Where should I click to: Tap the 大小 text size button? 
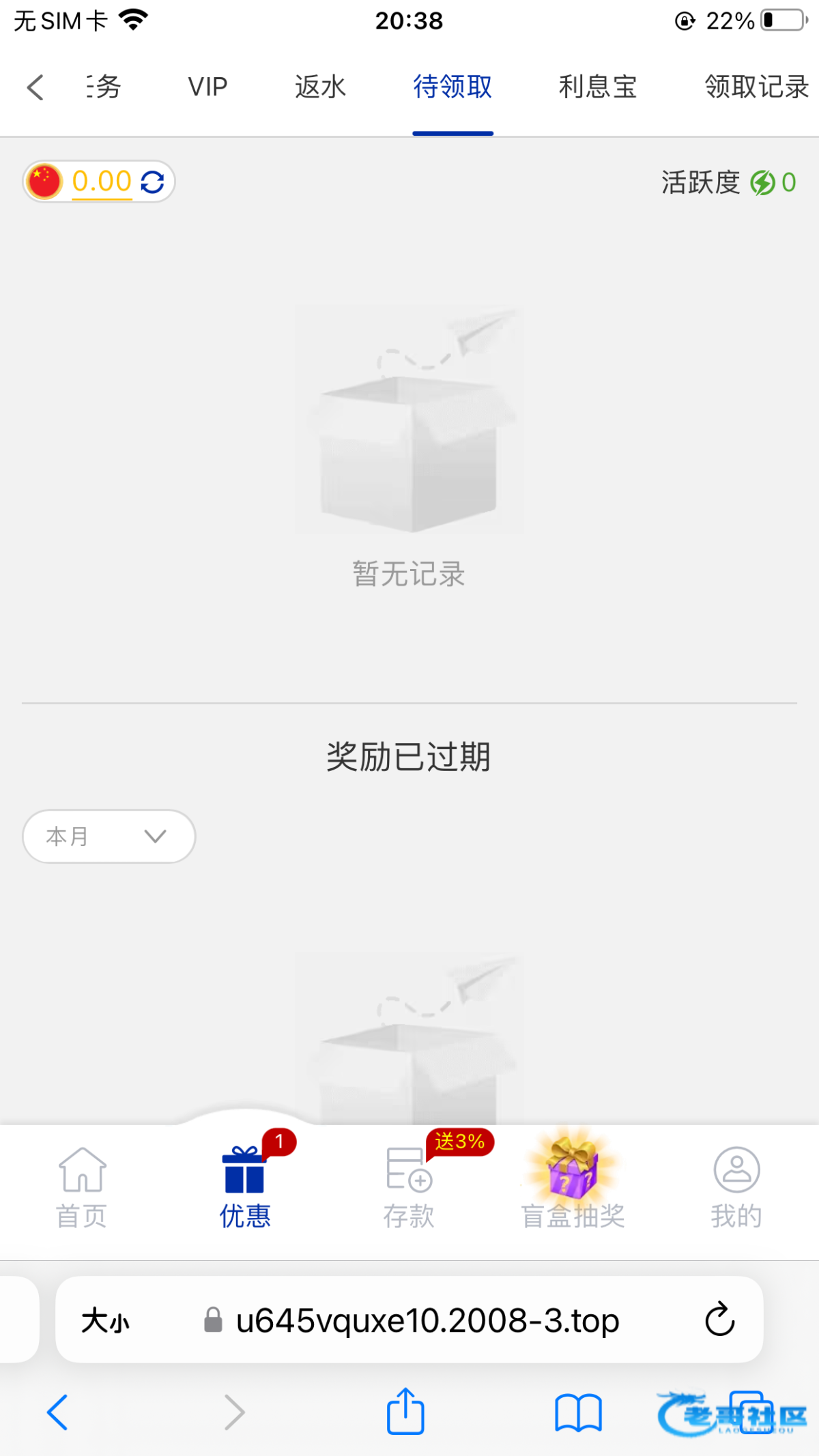coord(106,1321)
